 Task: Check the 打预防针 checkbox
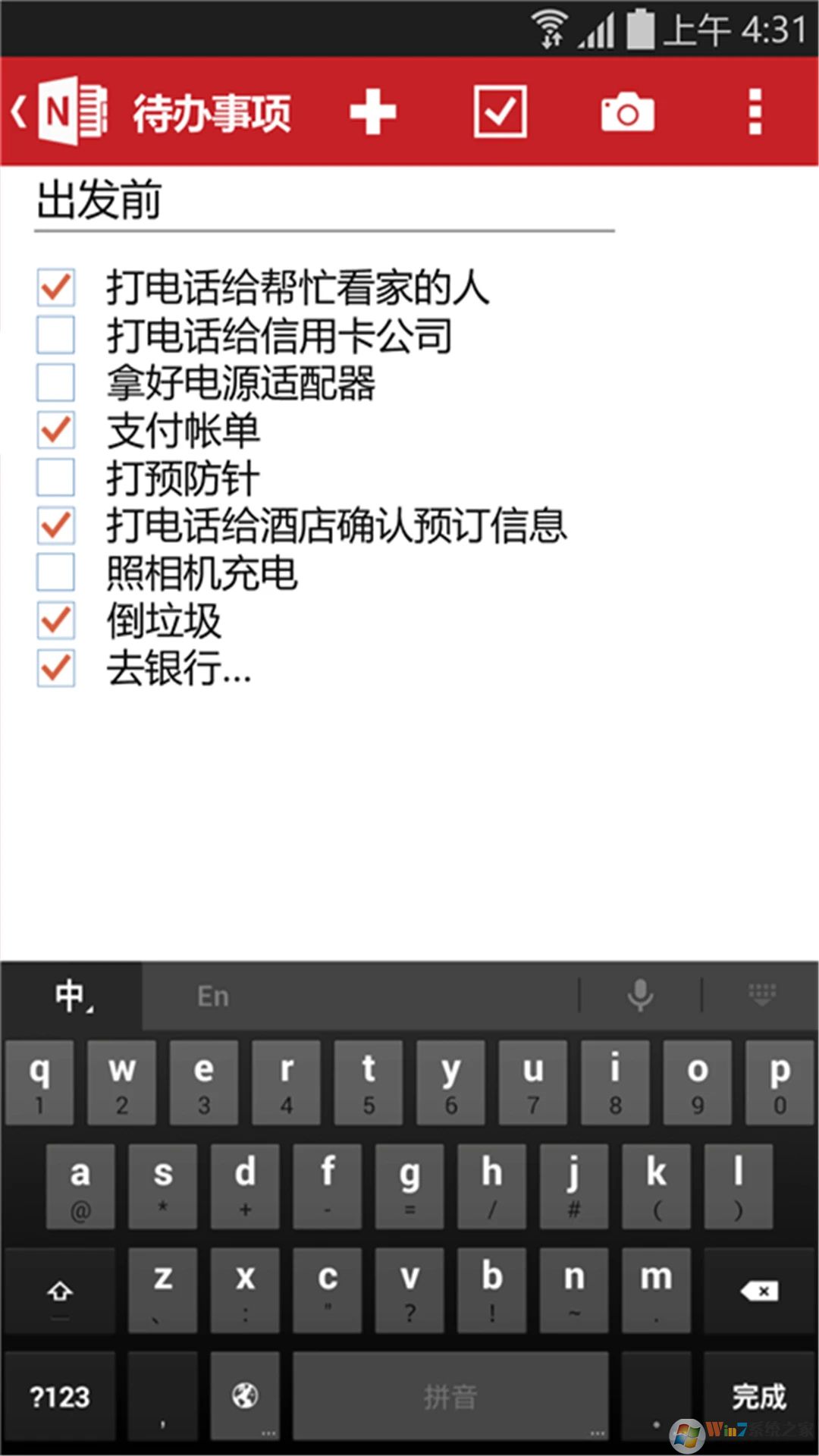click(x=55, y=476)
